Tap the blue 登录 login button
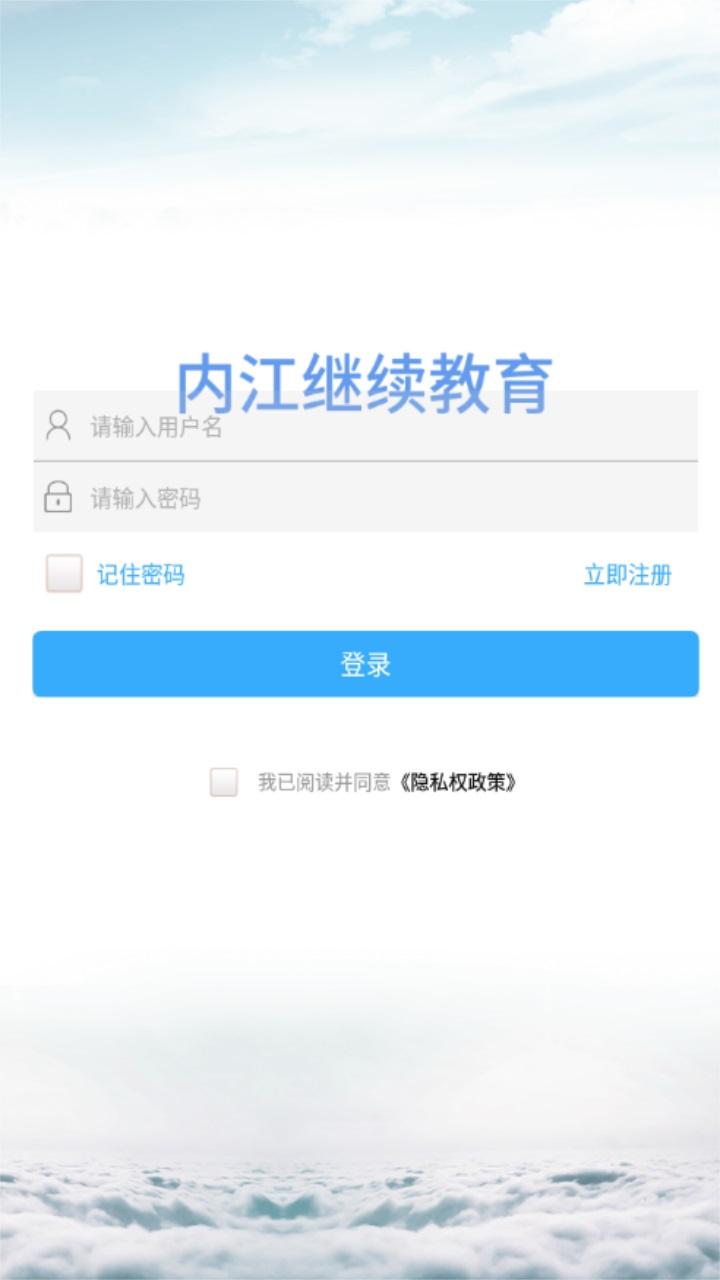 coord(365,664)
